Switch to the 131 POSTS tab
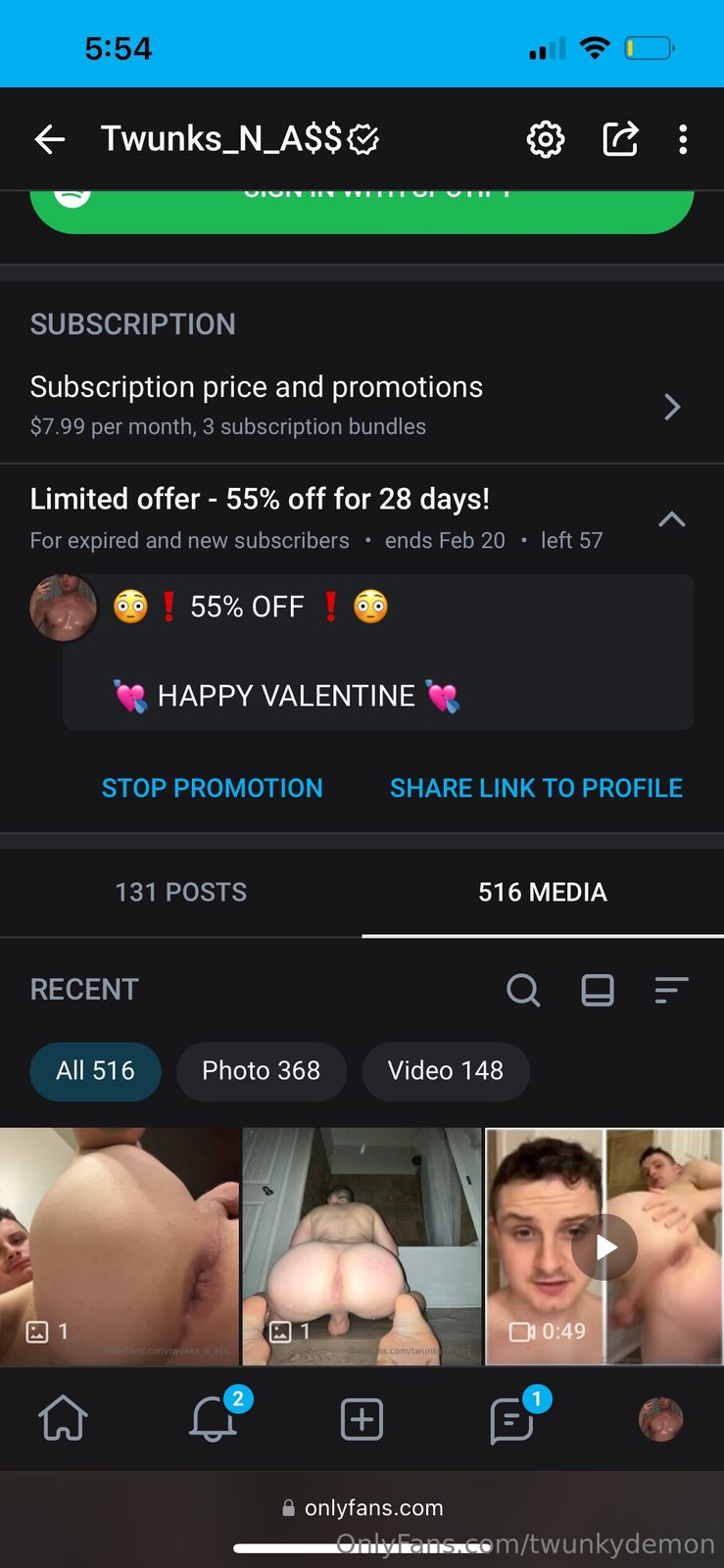This screenshot has width=724, height=1568. coord(181,892)
